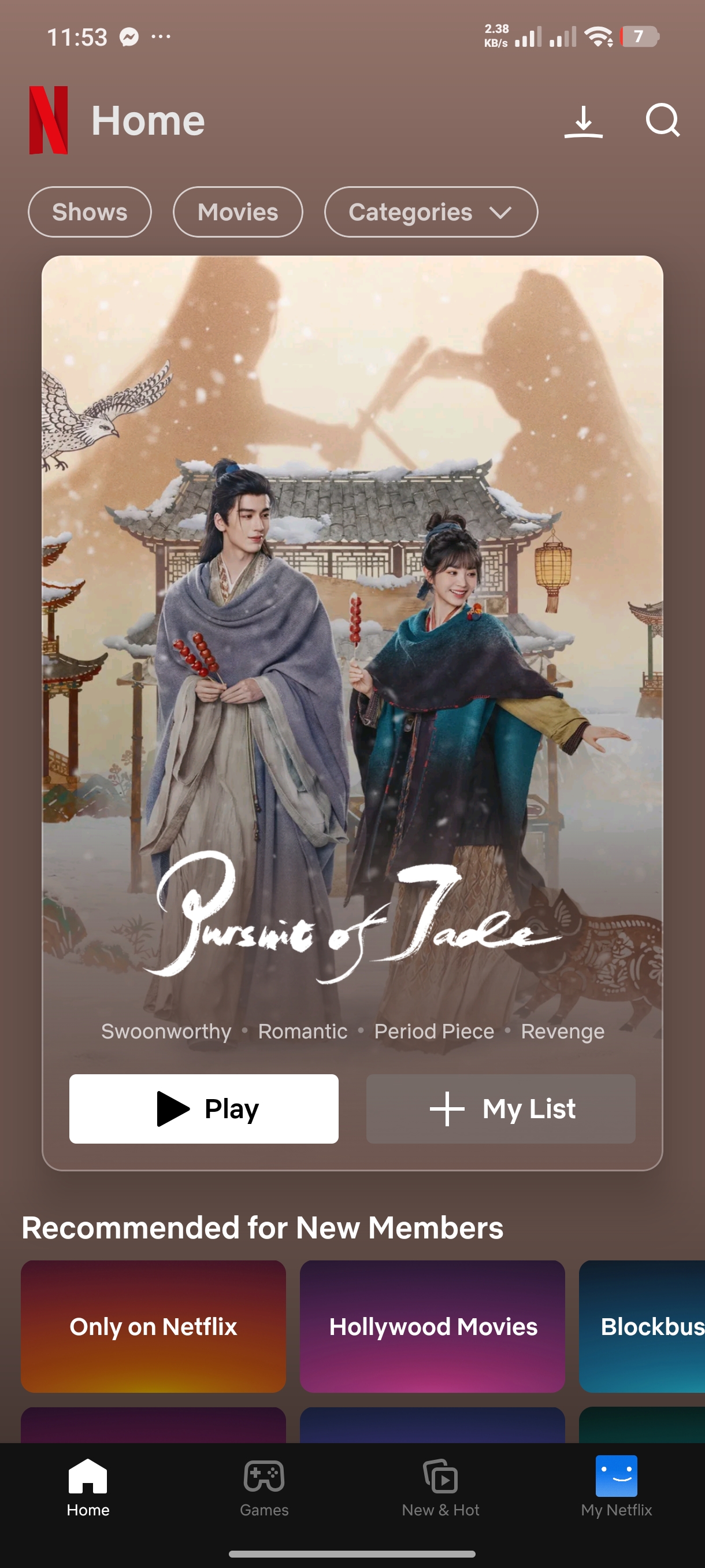The width and height of the screenshot is (705, 1568).
Task: Open the downloads icon
Action: pos(582,121)
